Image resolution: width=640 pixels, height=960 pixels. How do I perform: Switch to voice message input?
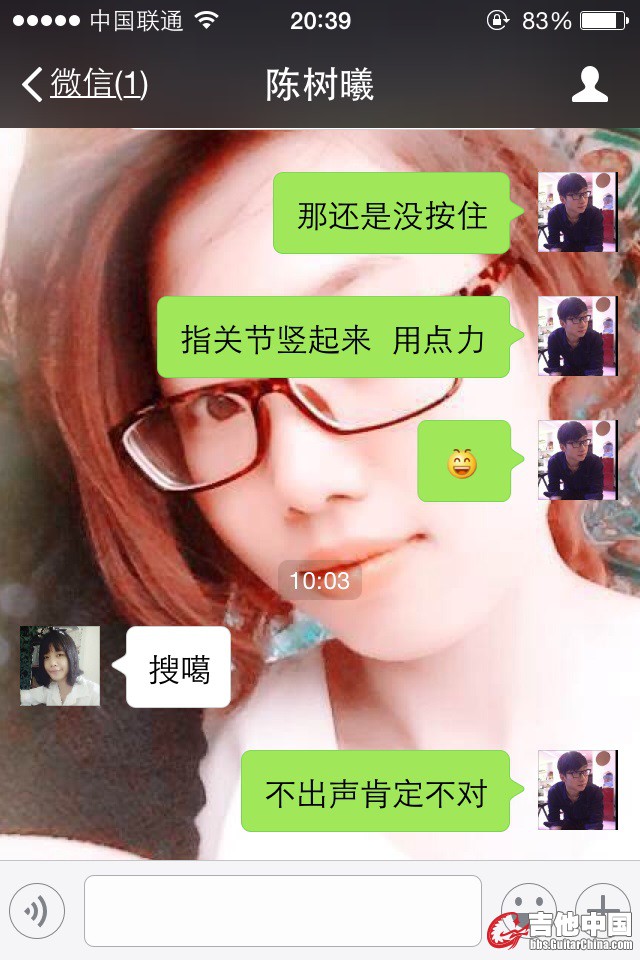pyautogui.click(x=37, y=910)
